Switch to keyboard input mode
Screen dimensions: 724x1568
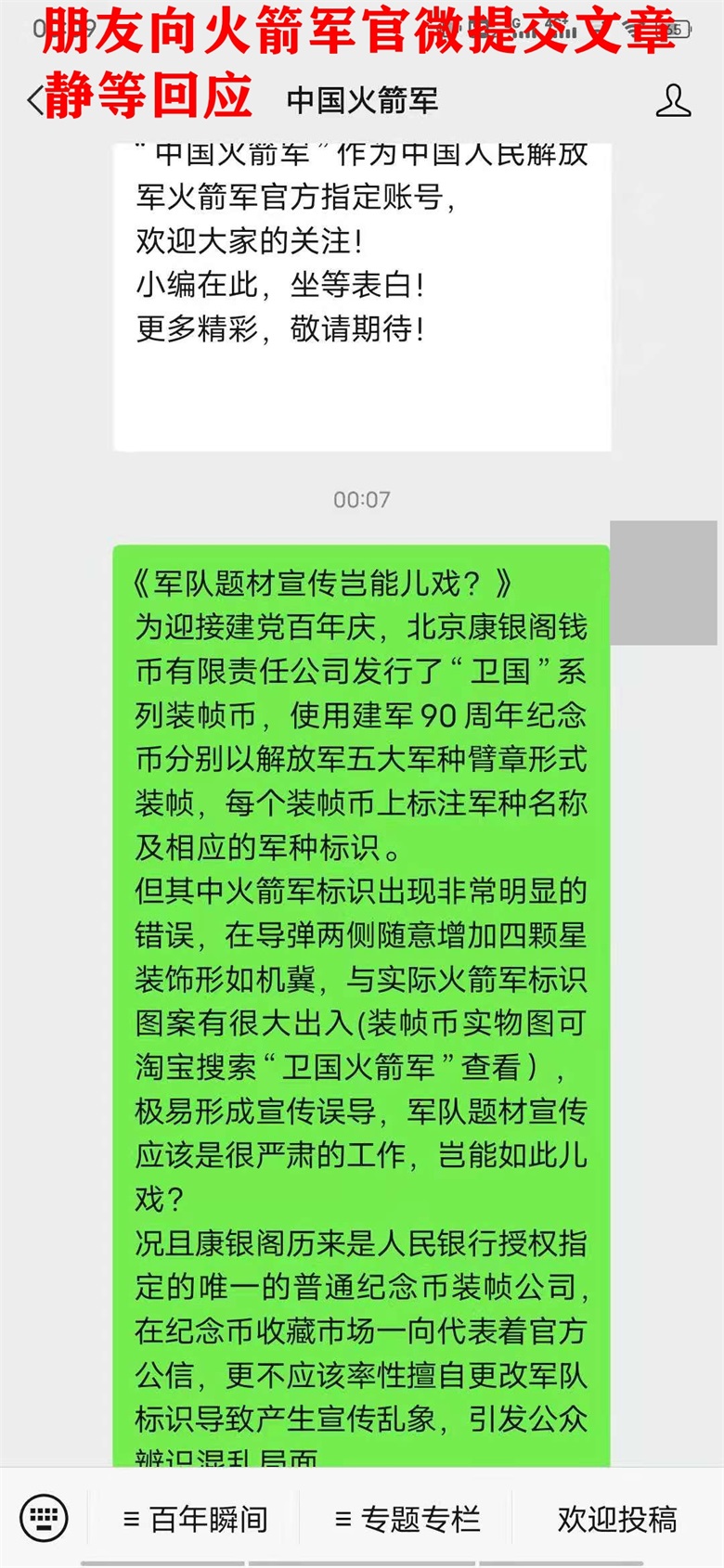[44, 1519]
